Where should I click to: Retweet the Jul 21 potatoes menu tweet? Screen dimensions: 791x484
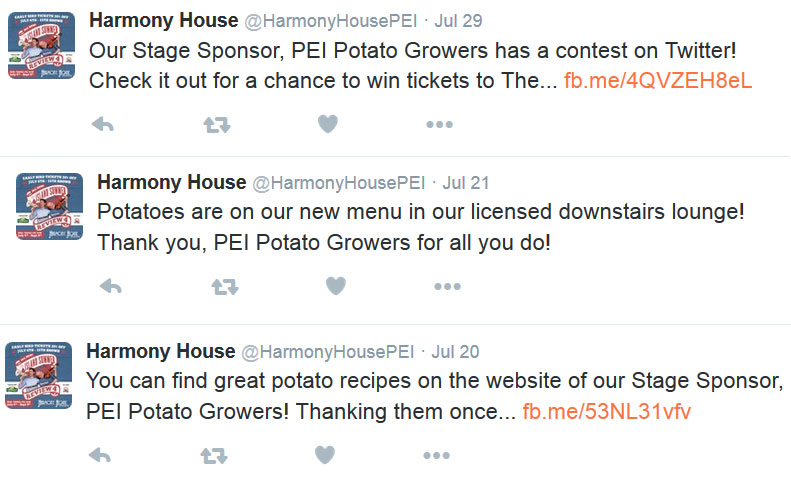pyautogui.click(x=225, y=287)
